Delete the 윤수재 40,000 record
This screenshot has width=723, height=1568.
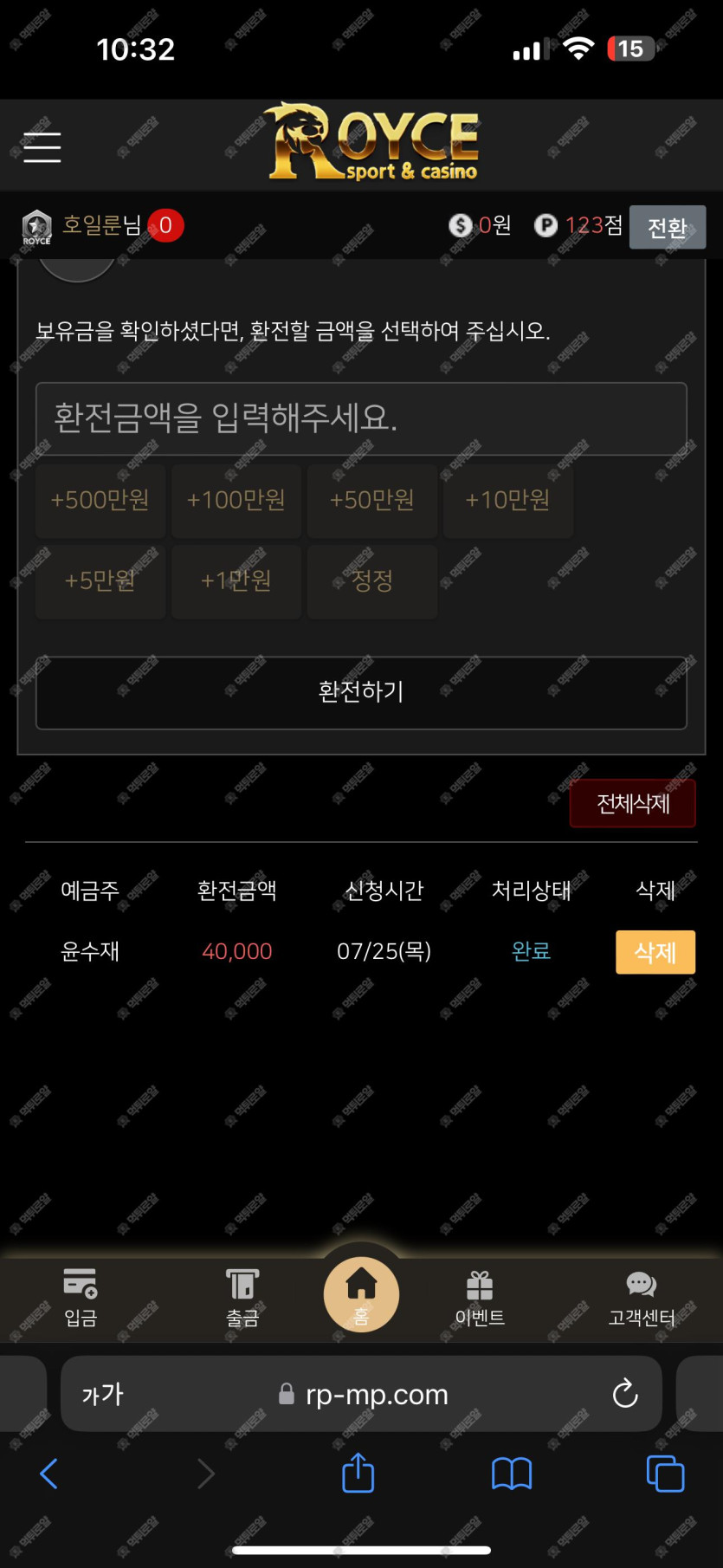(x=655, y=952)
